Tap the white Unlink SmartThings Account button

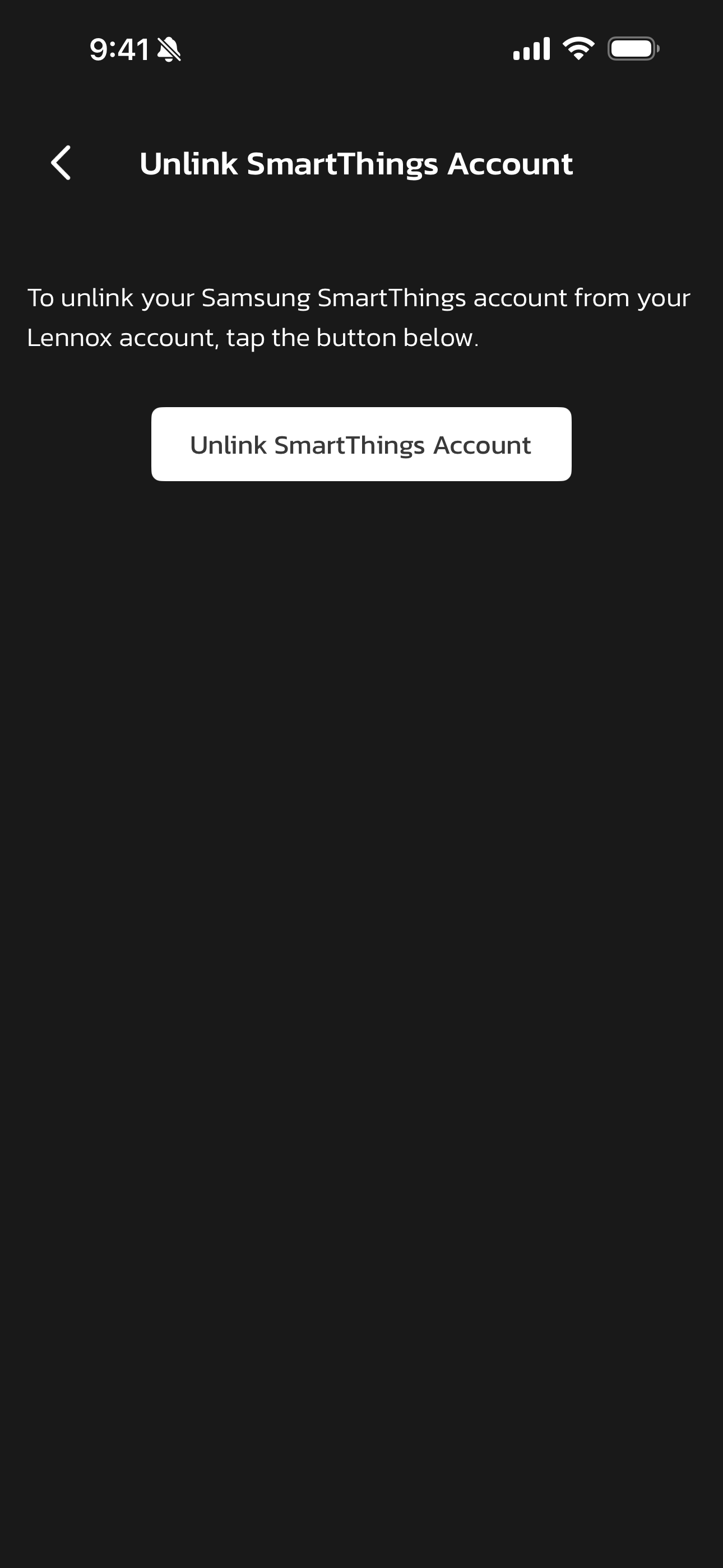tap(361, 444)
